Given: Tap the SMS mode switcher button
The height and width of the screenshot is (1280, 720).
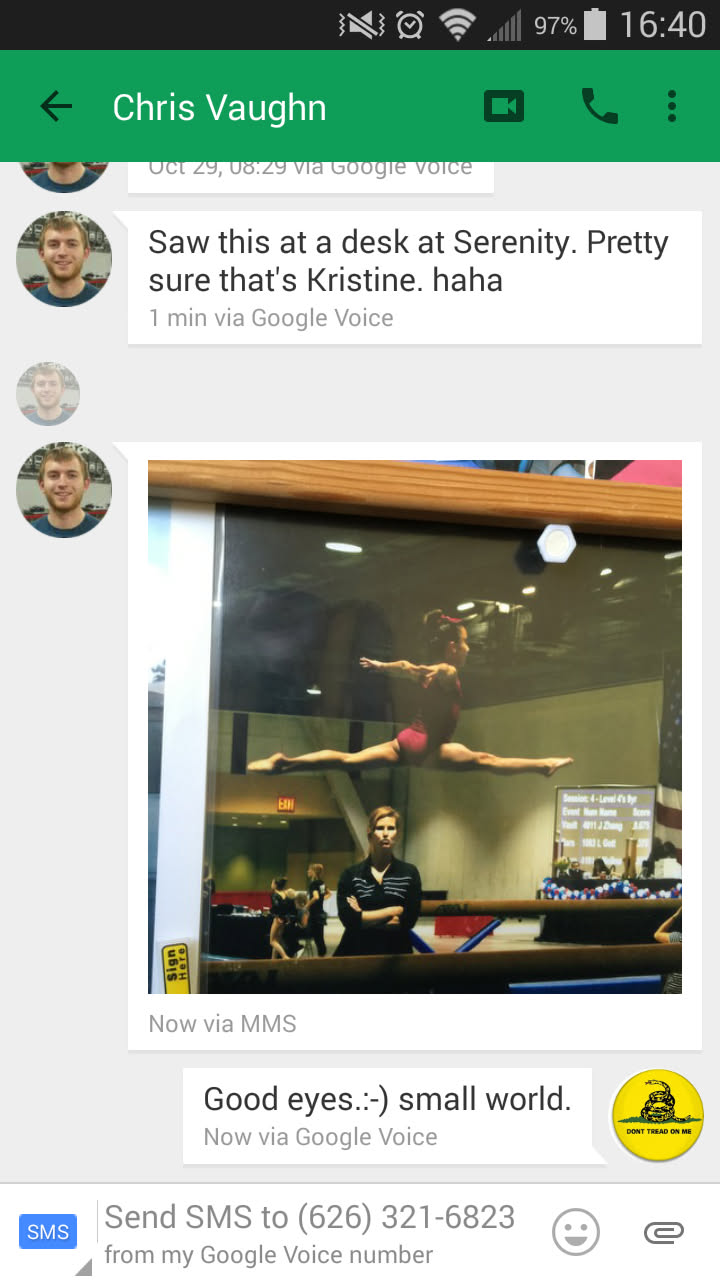Looking at the screenshot, I should (x=48, y=1232).
